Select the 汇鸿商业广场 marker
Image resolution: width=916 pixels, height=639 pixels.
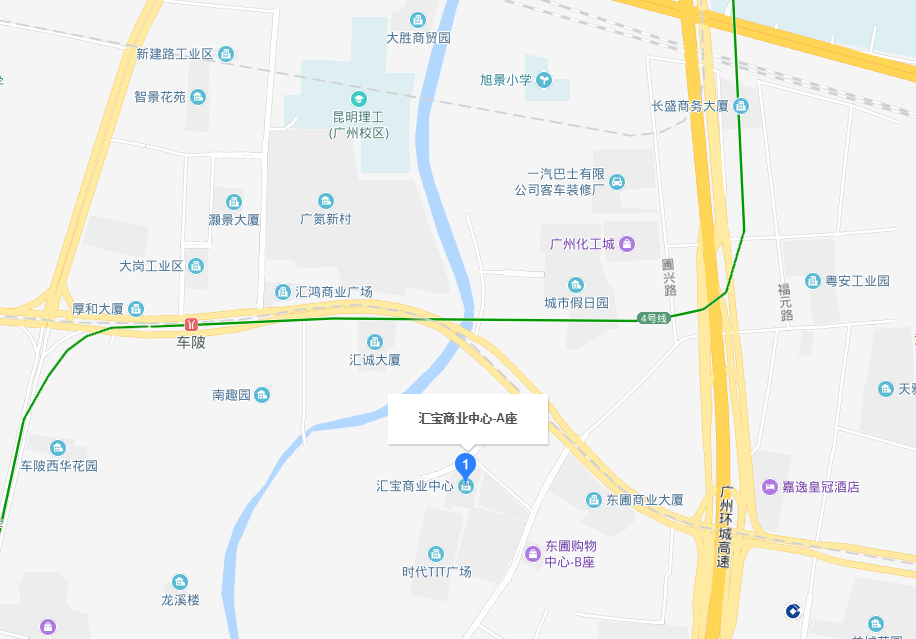tap(283, 291)
